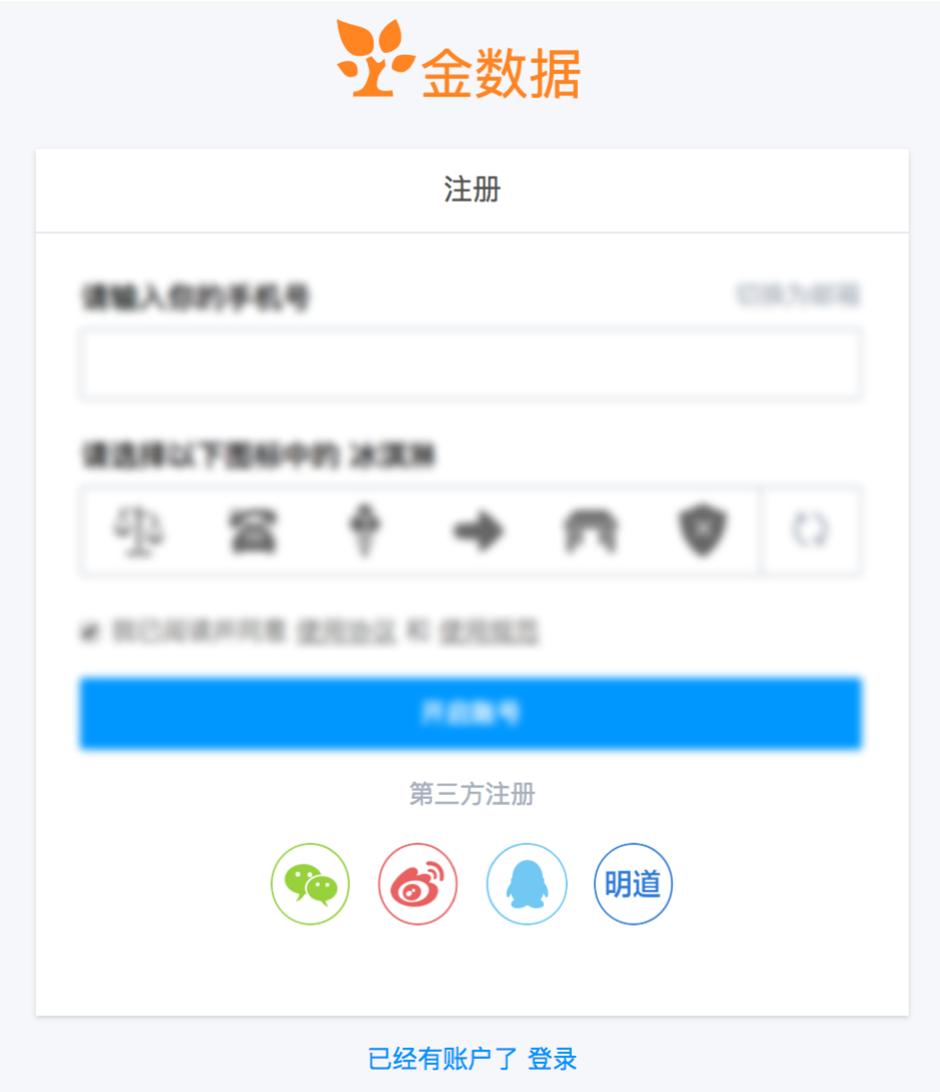This screenshot has height=1092, width=940.
Task: Toggle the agreement checkbox
Action: click(x=90, y=633)
